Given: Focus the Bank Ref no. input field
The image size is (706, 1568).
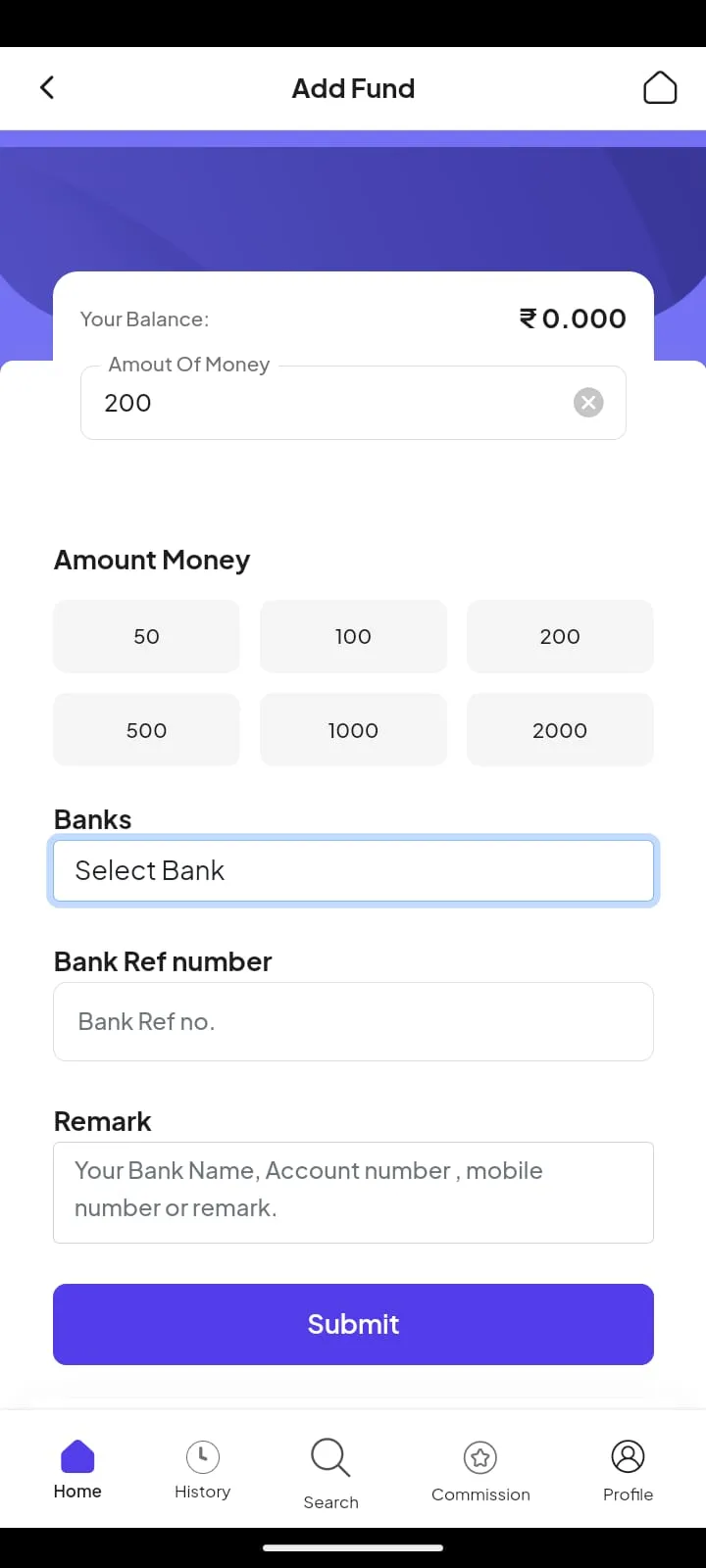Looking at the screenshot, I should [x=353, y=1021].
